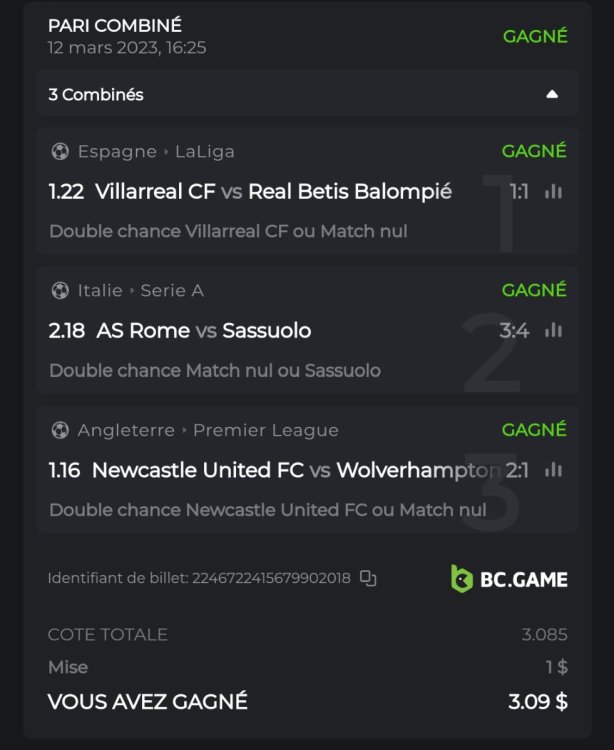Open stats for Newcastle United vs Wolverhampton
Viewport: 614px width, 750px height.
tap(553, 469)
